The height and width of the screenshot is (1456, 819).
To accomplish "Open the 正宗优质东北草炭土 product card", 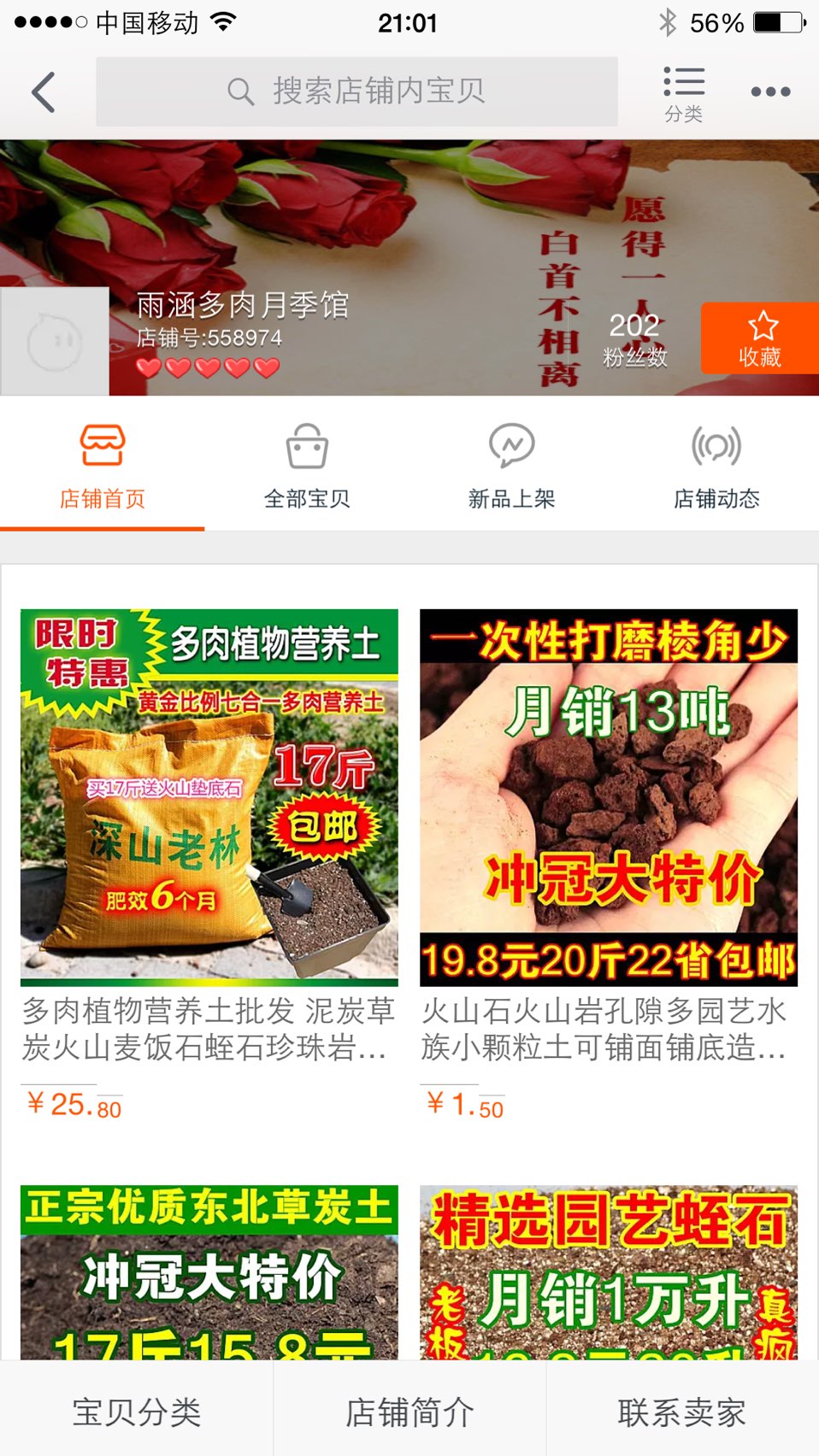I will 209,1272.
